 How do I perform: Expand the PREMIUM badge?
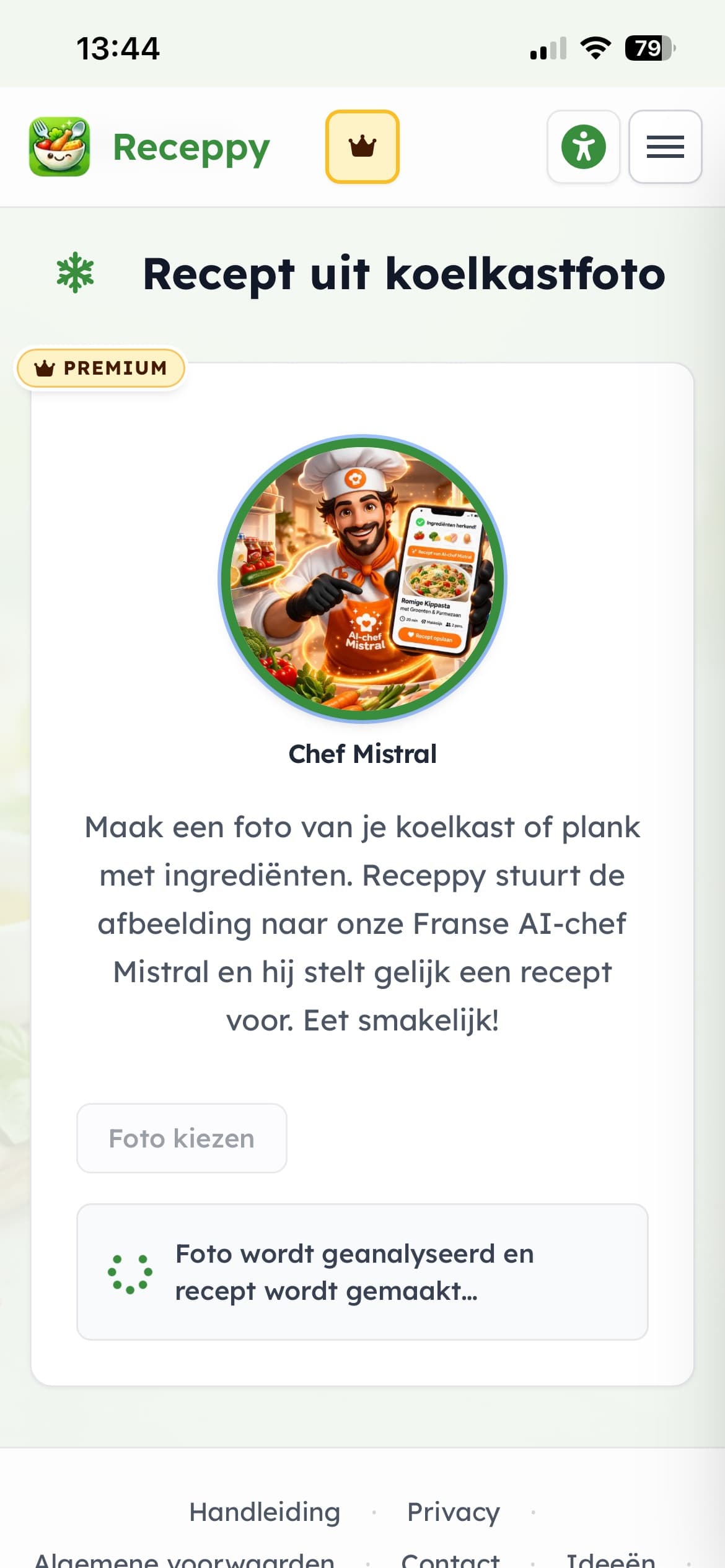[x=100, y=367]
